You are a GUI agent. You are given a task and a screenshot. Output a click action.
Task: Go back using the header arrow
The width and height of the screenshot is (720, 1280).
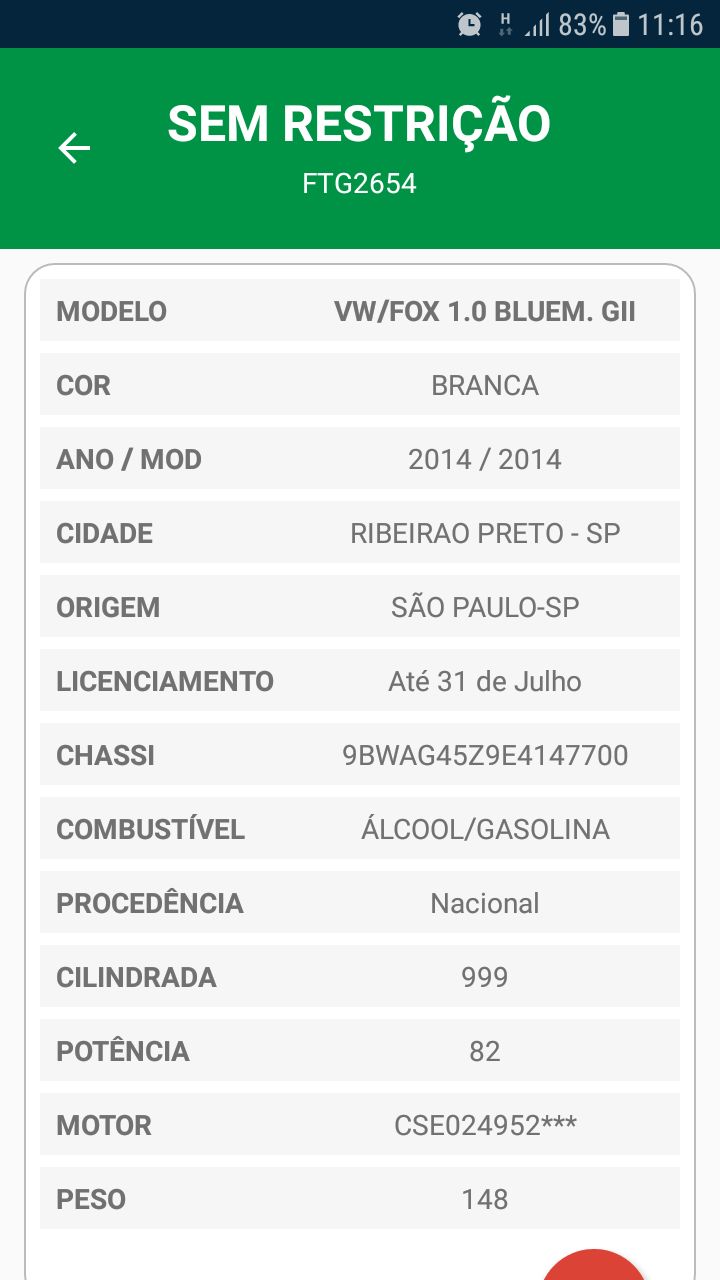tap(74, 148)
